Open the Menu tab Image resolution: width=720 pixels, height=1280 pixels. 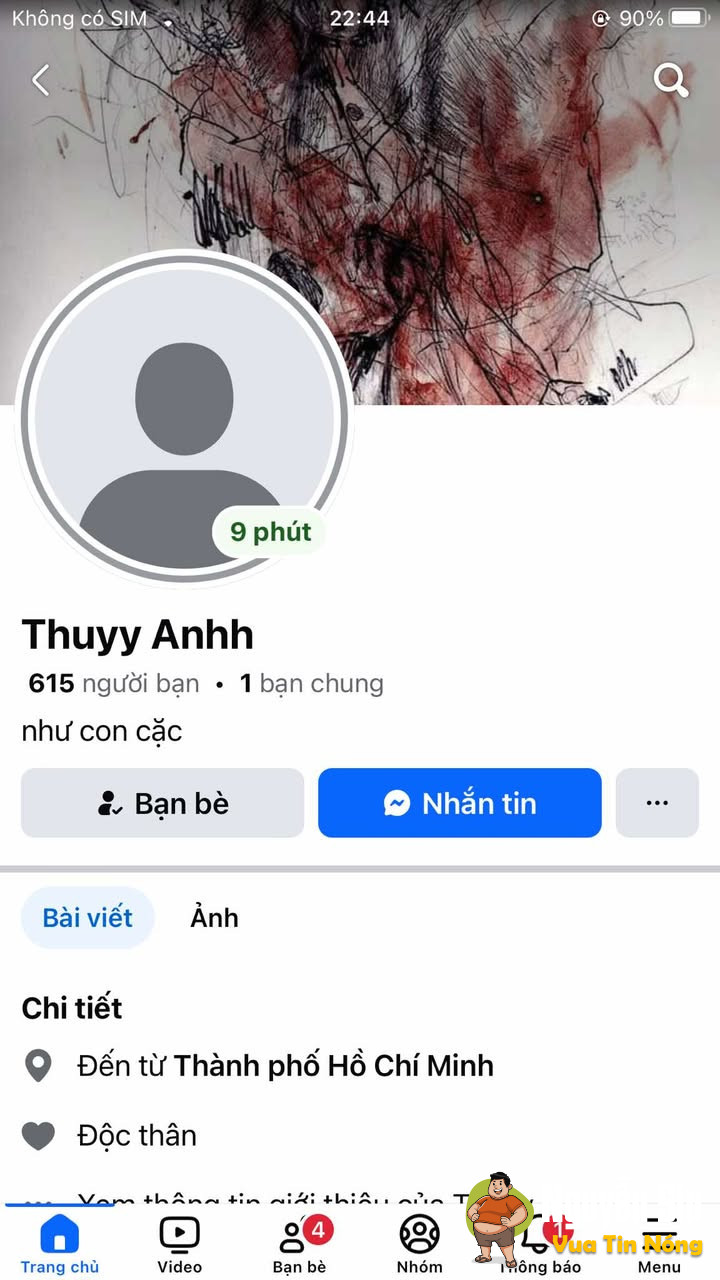[x=659, y=1245]
